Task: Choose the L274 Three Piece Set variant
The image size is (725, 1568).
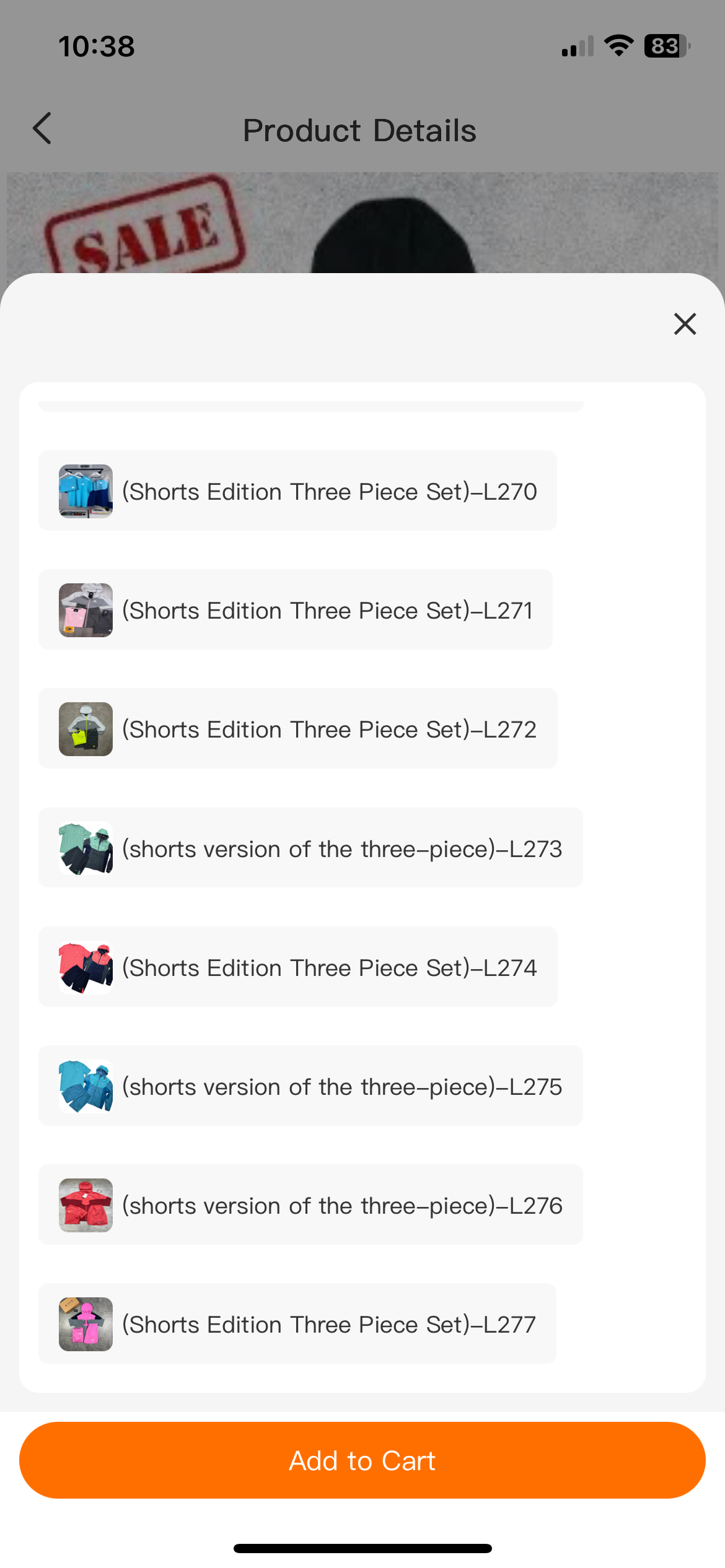Action: [x=297, y=967]
